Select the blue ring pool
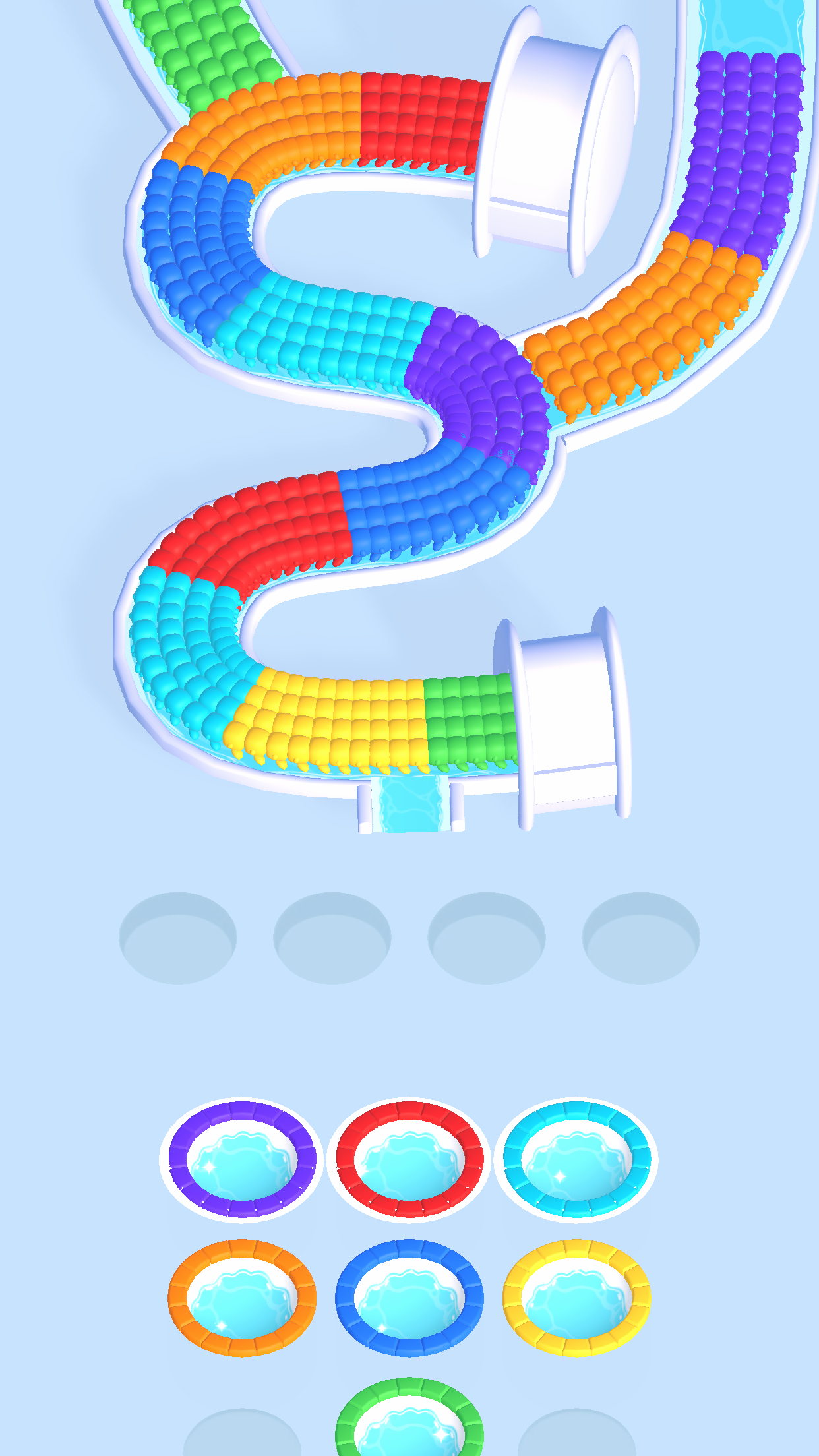 409,1289
